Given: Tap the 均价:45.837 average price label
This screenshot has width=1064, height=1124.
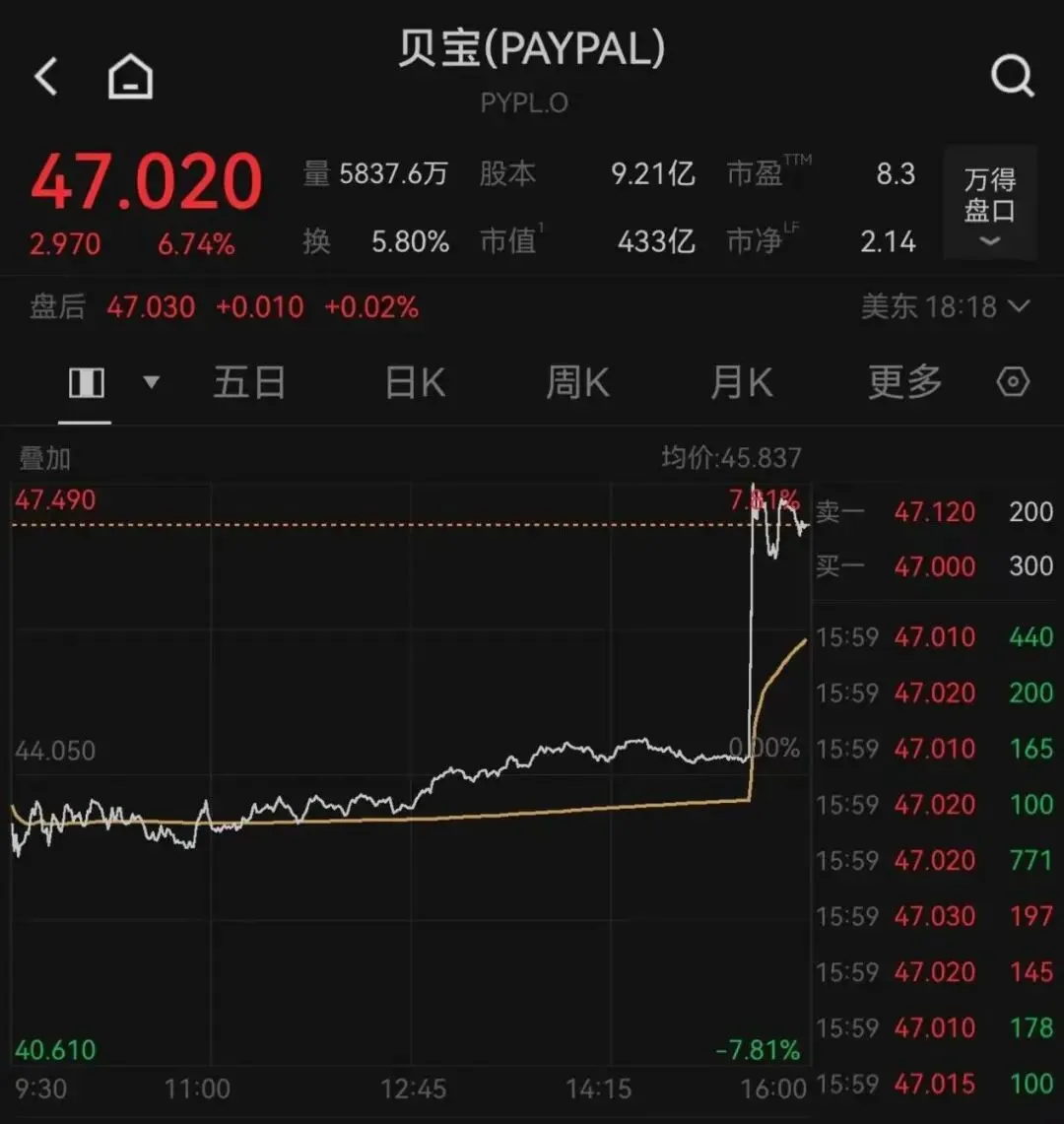Looking at the screenshot, I should [x=733, y=457].
